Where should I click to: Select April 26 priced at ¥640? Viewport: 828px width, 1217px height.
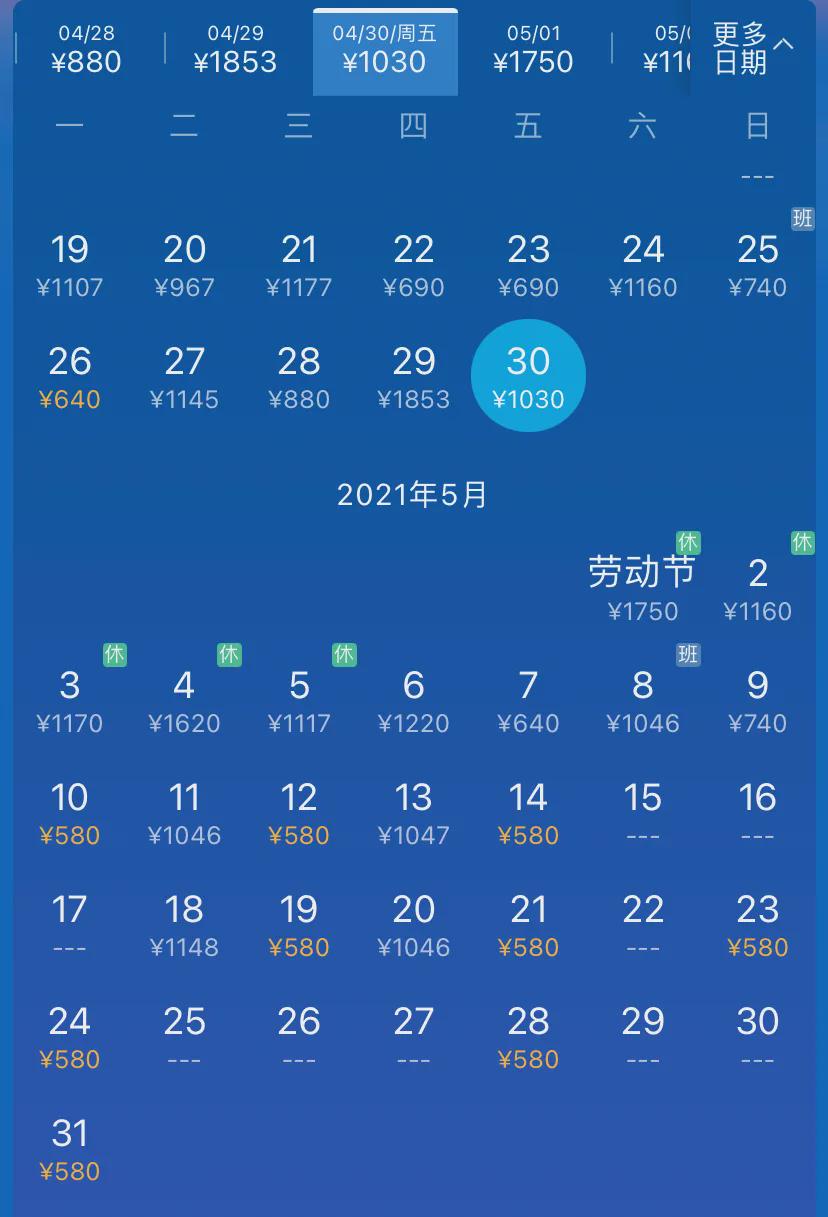[x=70, y=376]
